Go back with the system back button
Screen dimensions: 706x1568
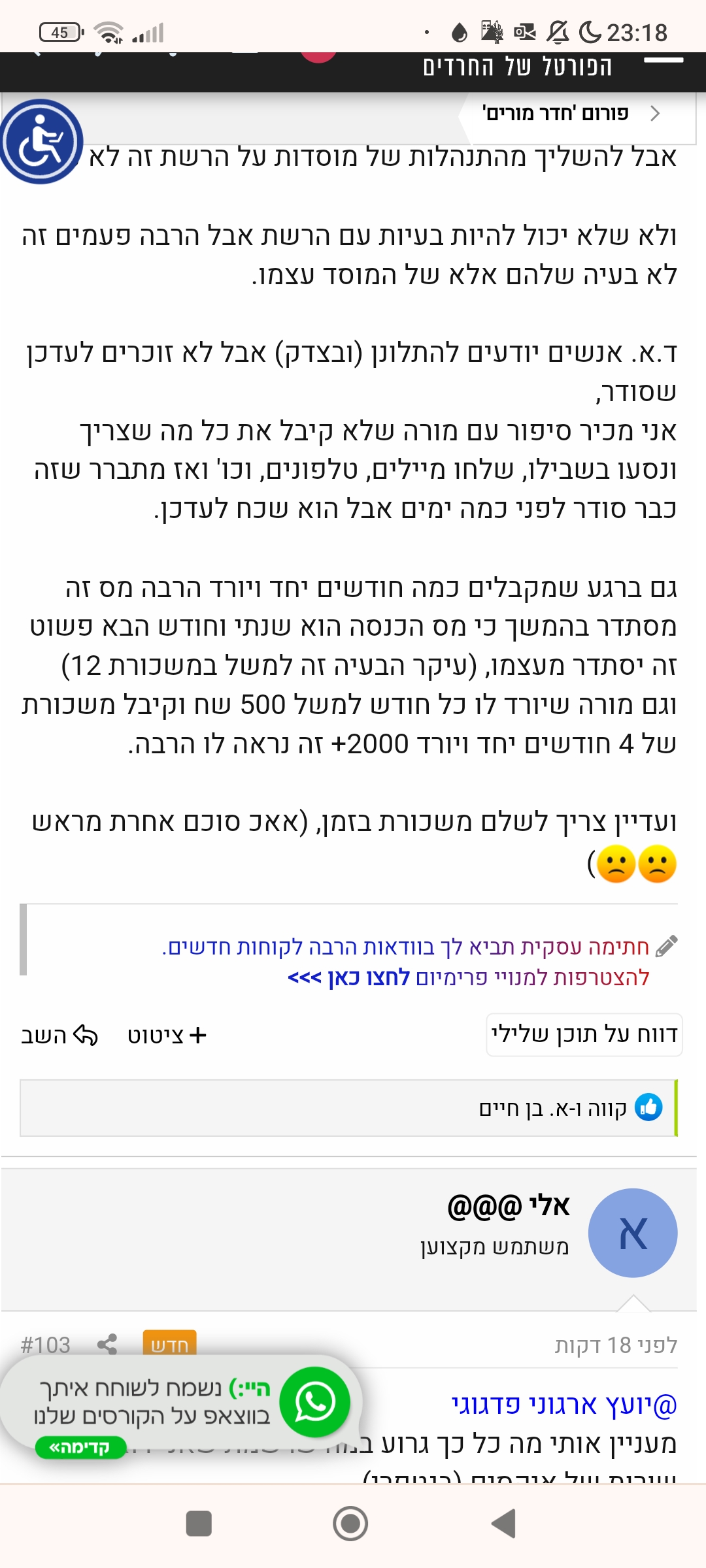click(503, 1524)
